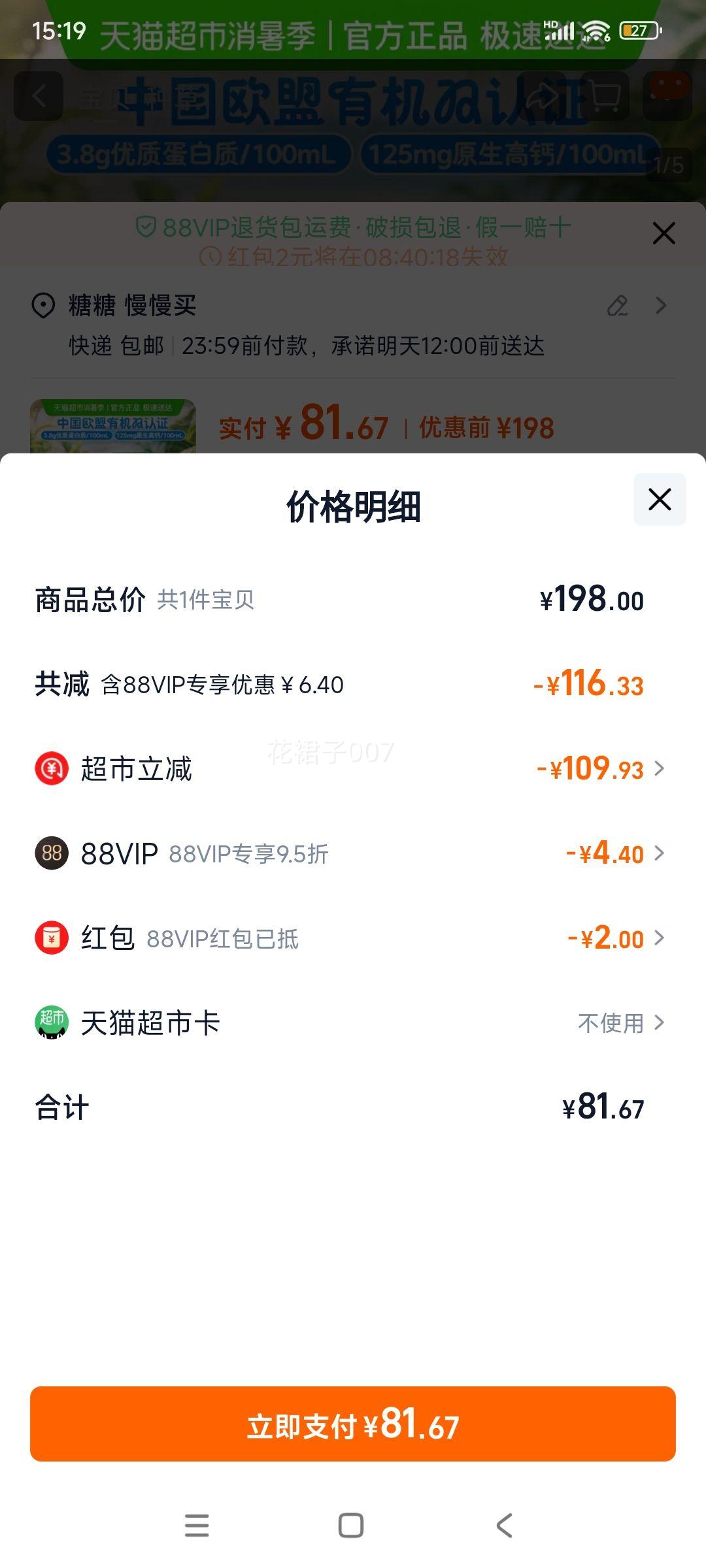Open address details via the right chevron
706x1568 pixels.
click(662, 306)
